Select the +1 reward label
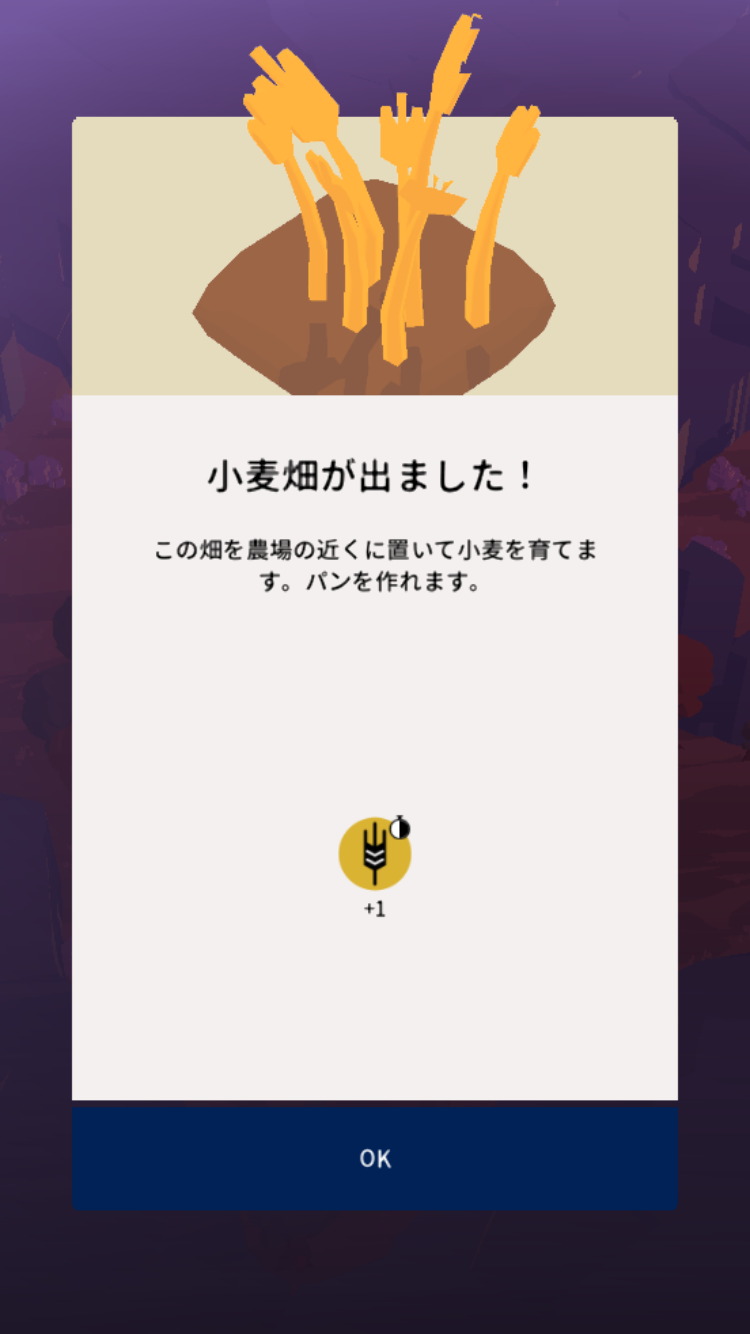Viewport: 750px width, 1334px height. 375,910
